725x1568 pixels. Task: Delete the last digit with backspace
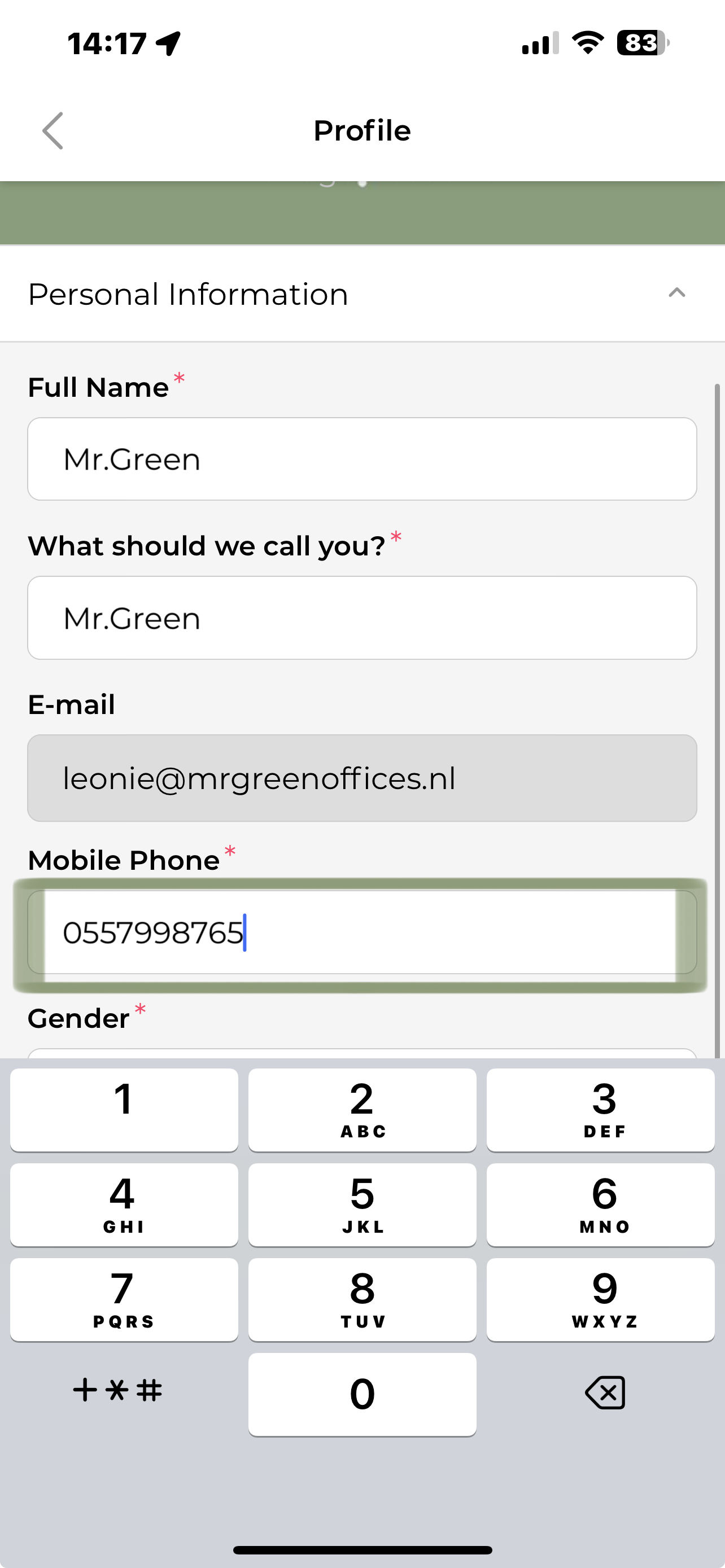[x=605, y=1392]
